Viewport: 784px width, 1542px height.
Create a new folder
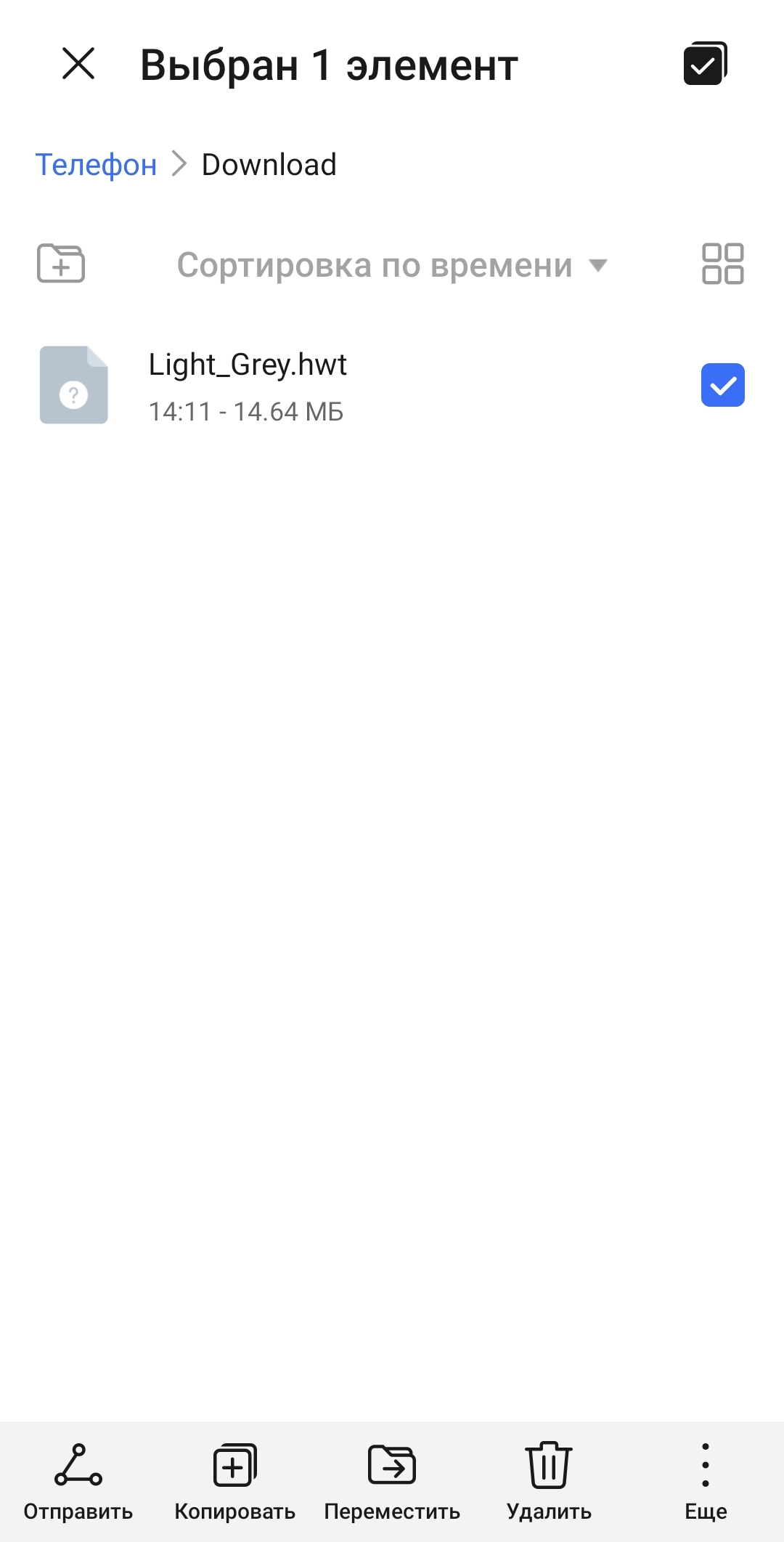tap(61, 263)
